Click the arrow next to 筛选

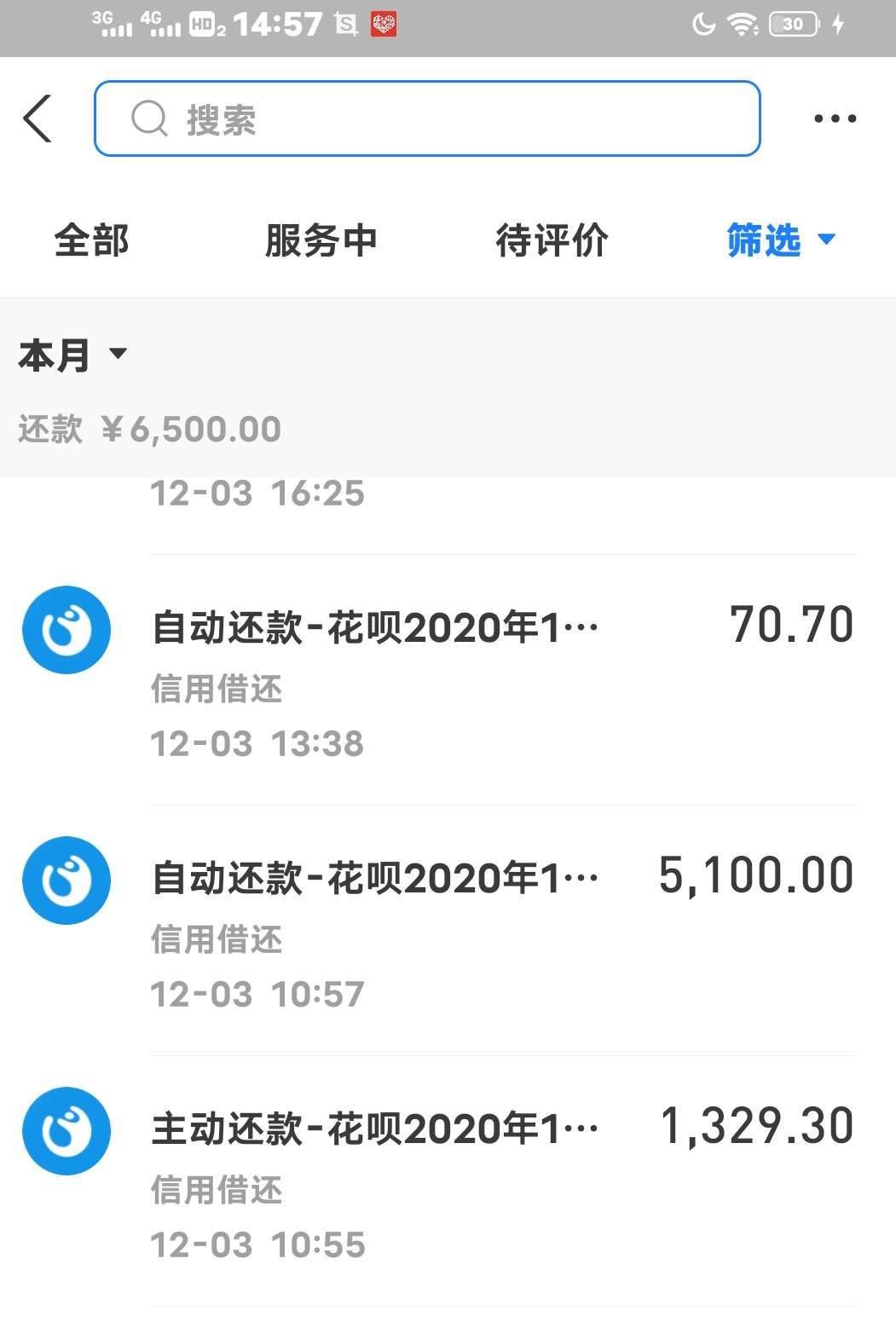tap(825, 242)
